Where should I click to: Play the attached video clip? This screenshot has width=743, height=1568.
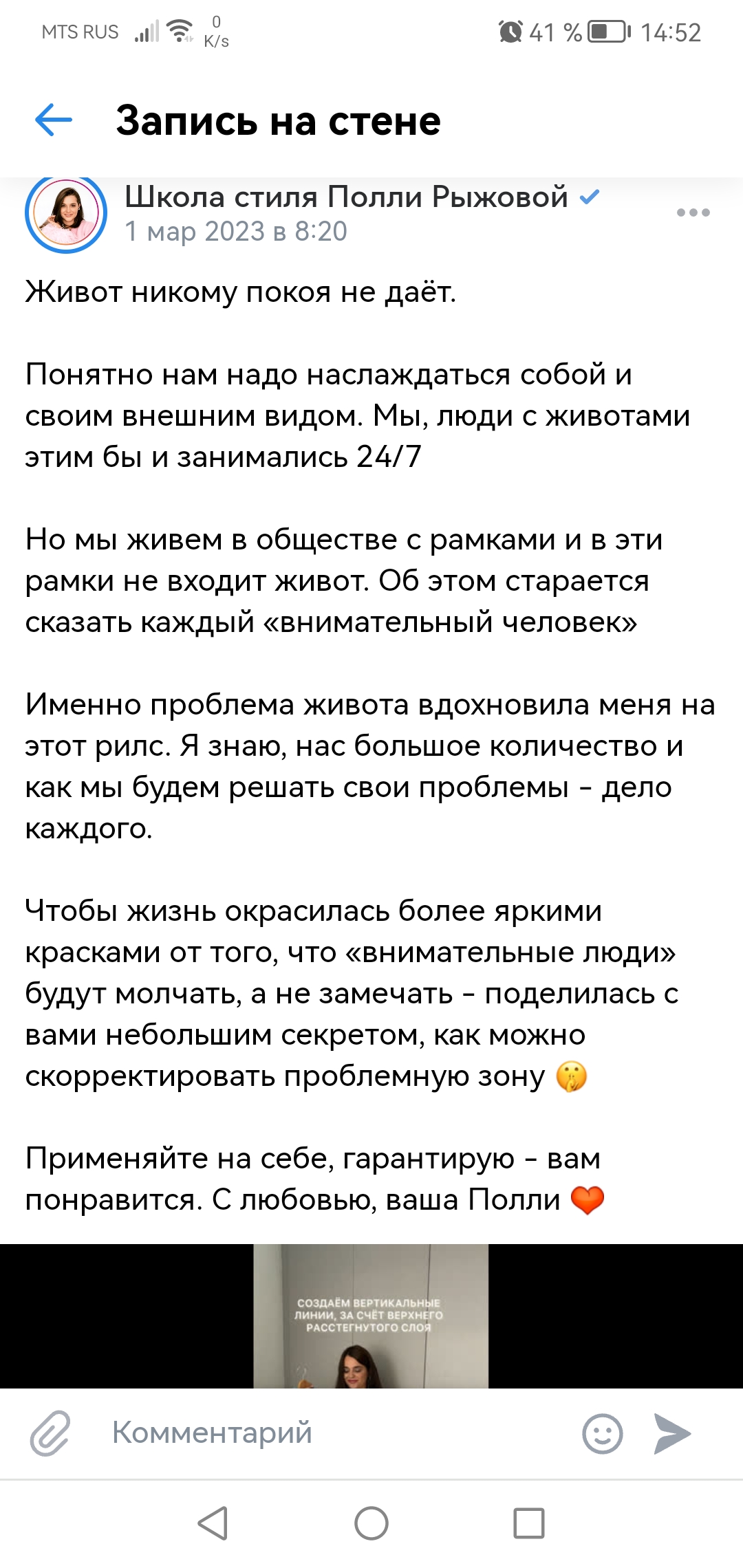[371, 1316]
